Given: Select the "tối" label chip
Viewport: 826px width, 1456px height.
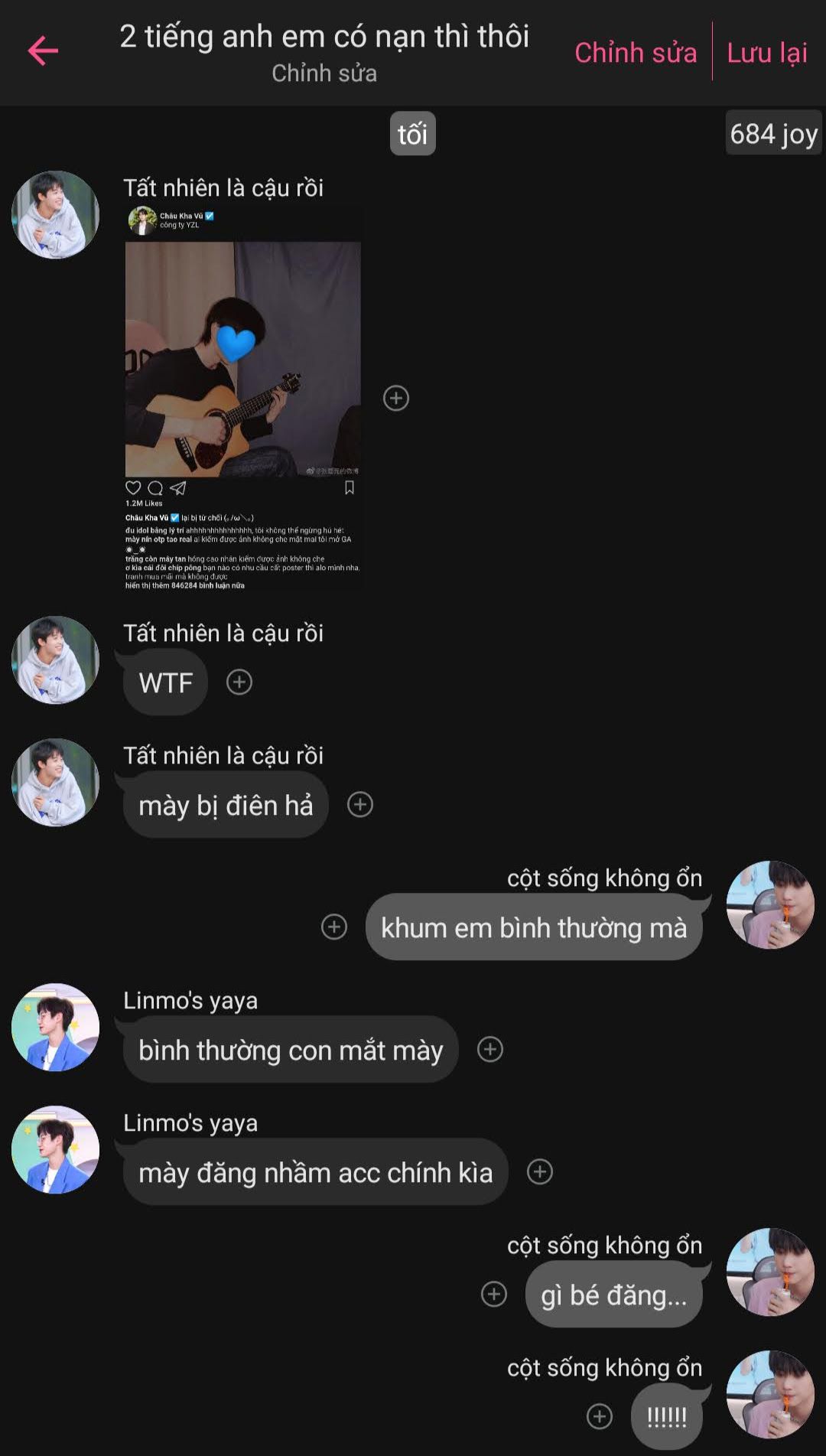Looking at the screenshot, I should click(x=413, y=134).
